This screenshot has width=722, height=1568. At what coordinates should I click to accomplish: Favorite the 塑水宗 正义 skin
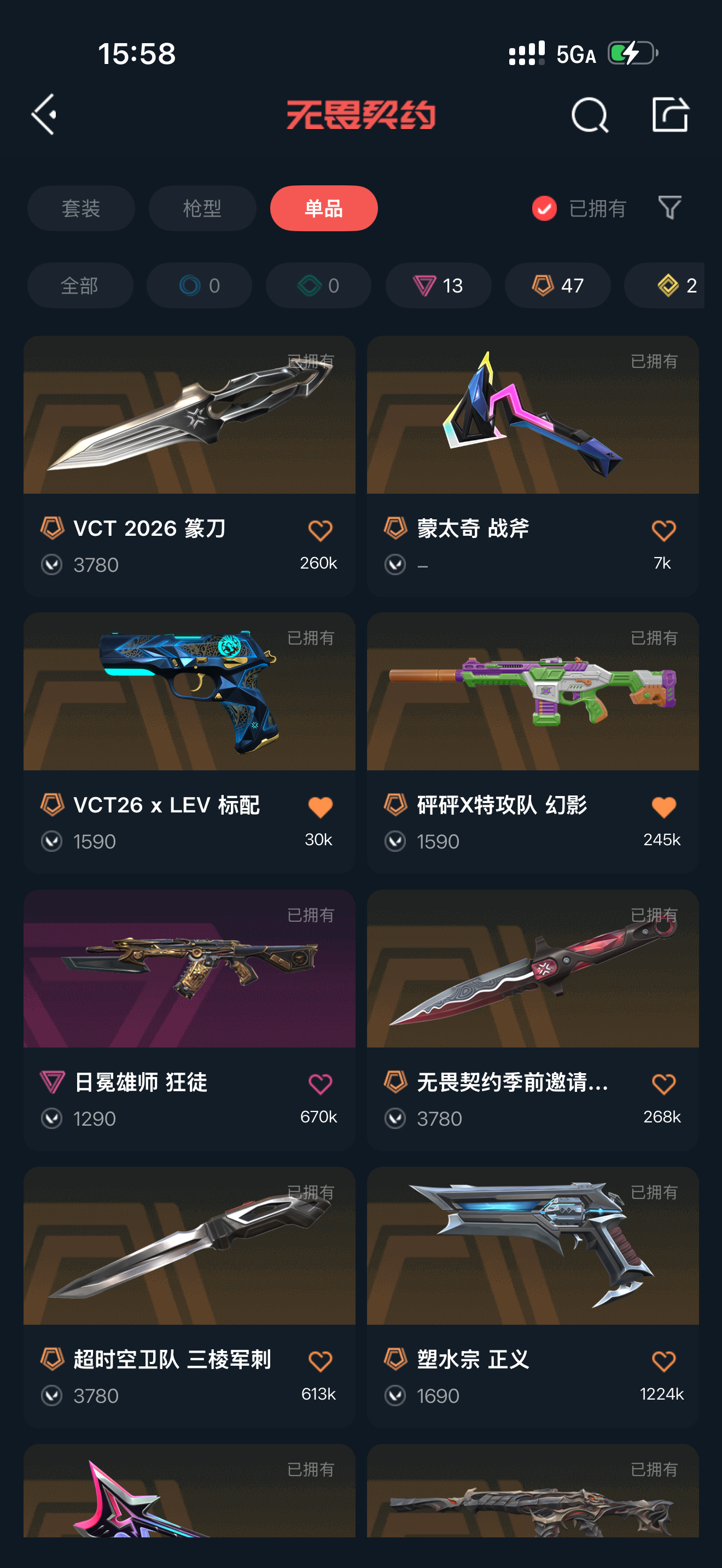(x=663, y=1361)
